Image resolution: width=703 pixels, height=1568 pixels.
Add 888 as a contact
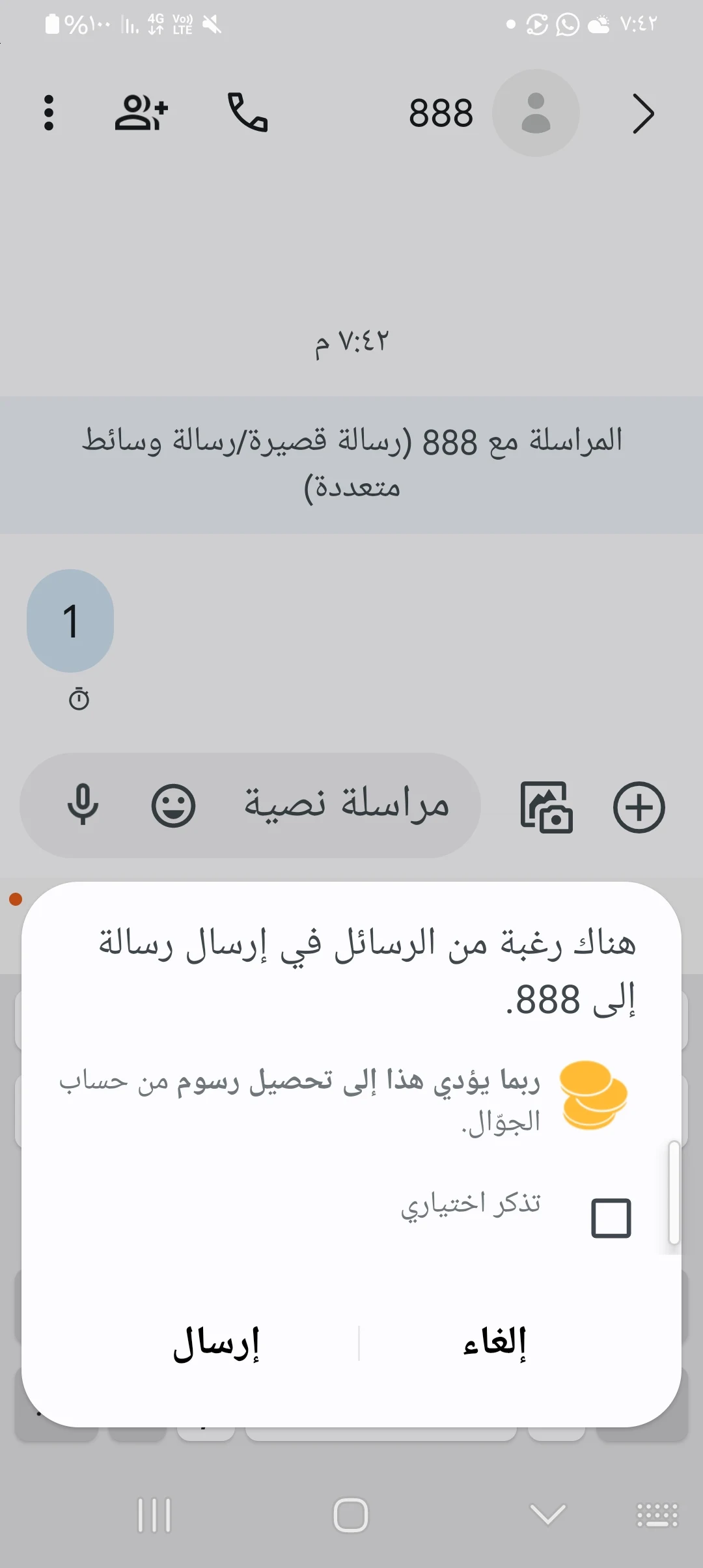tap(141, 113)
